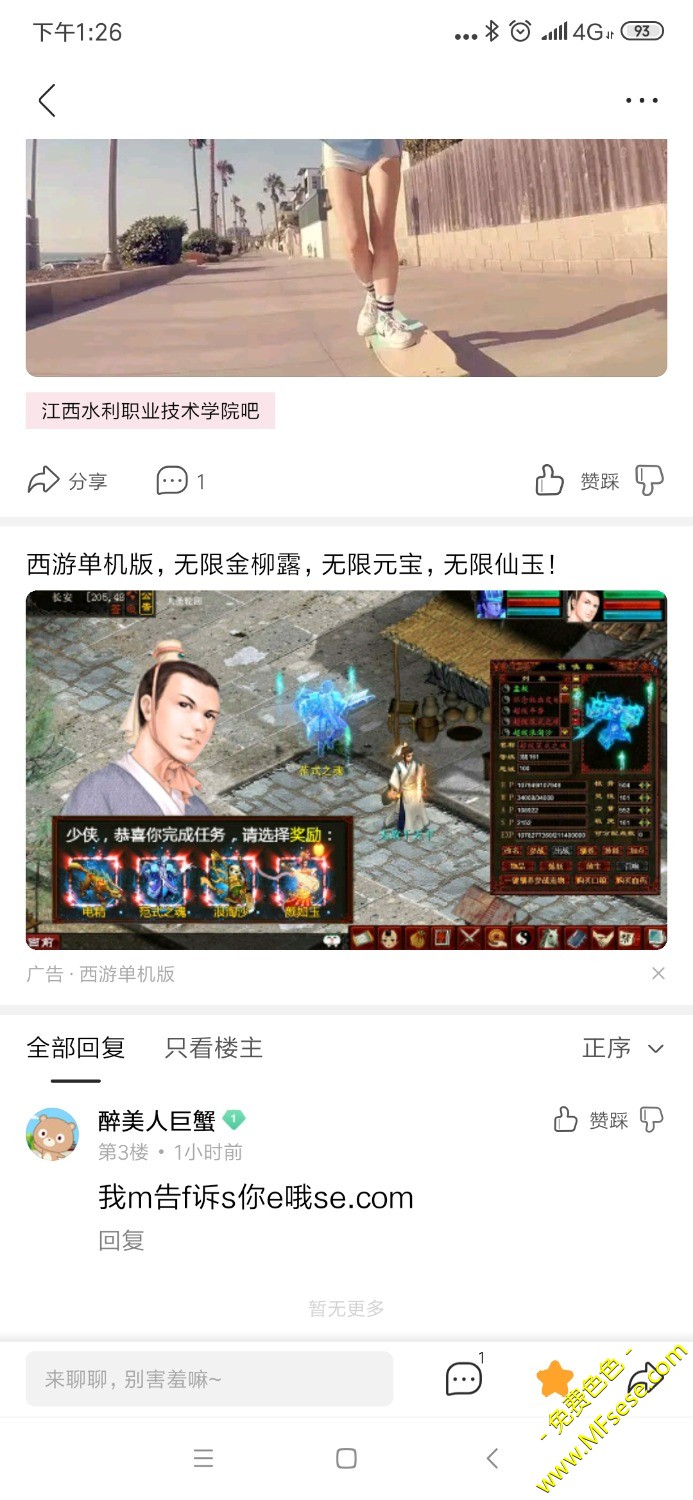Focus the 来聊聊，别害羞嘛 input box
The image size is (693, 1500).
(x=209, y=1379)
